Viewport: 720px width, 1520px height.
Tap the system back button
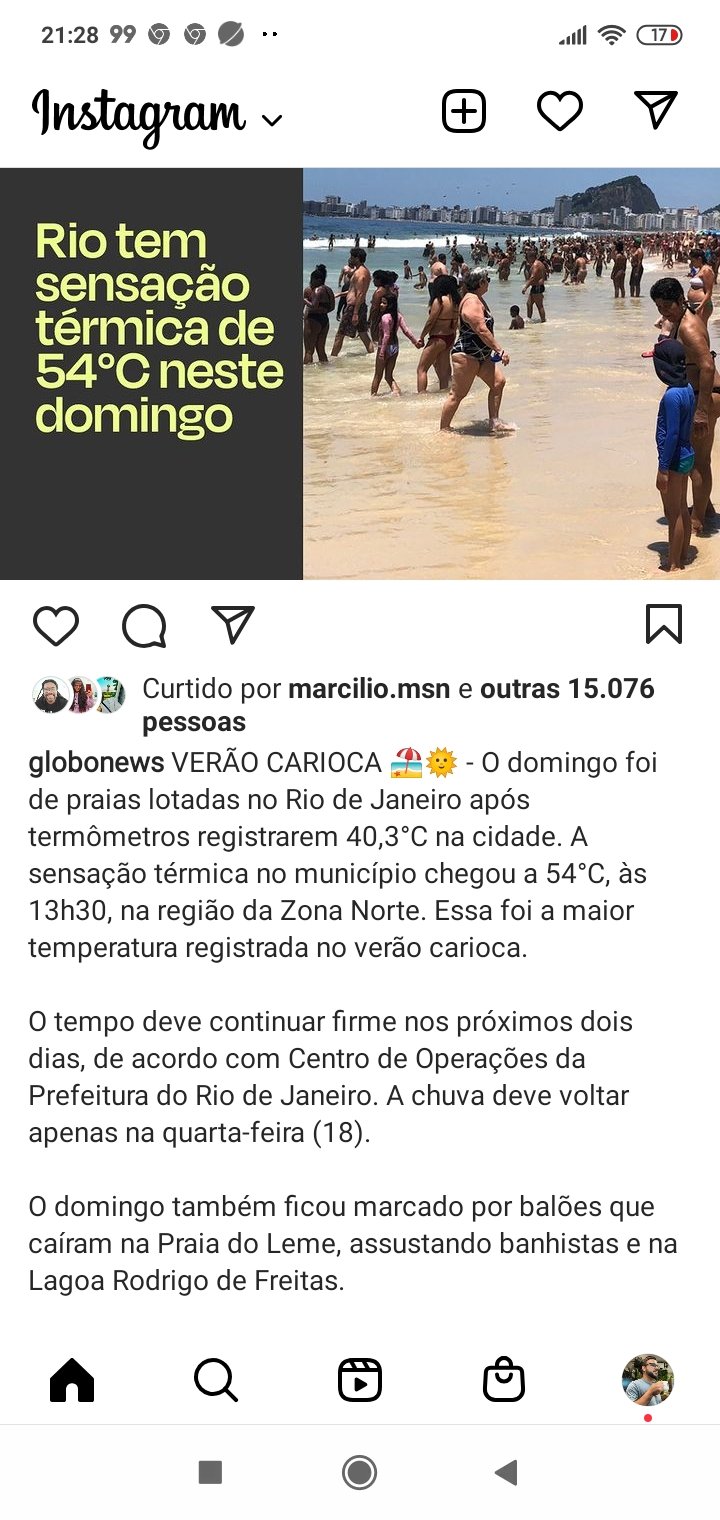(x=507, y=1472)
